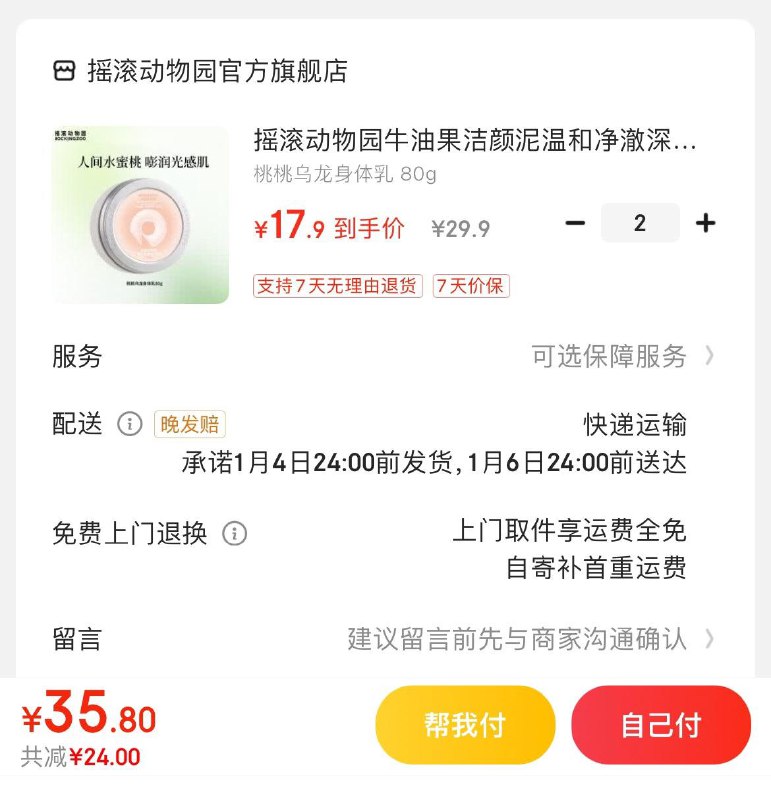Open the 服务 row chevron
The width and height of the screenshot is (771, 800).
709,355
